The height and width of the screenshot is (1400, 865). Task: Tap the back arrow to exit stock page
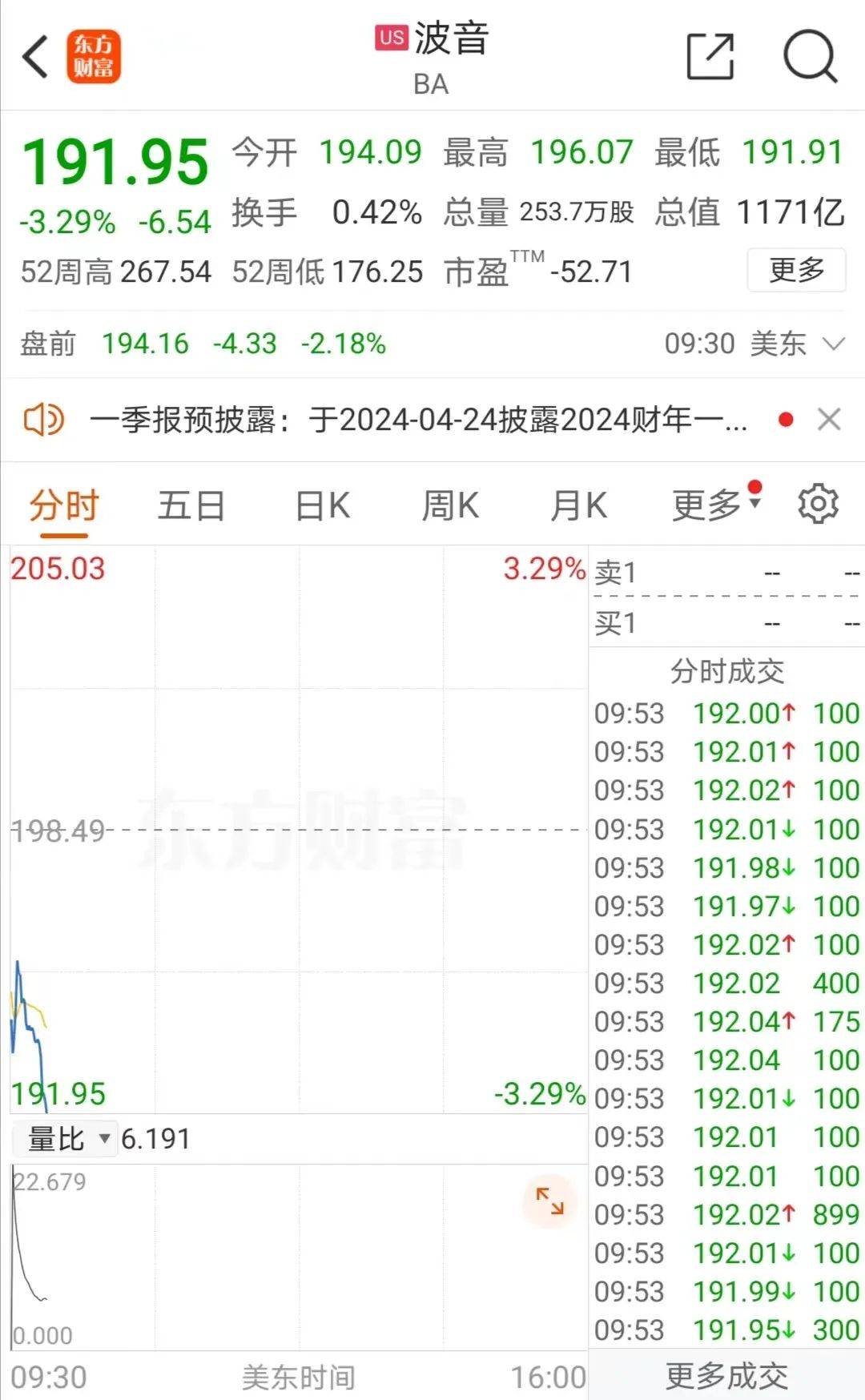tap(35, 58)
